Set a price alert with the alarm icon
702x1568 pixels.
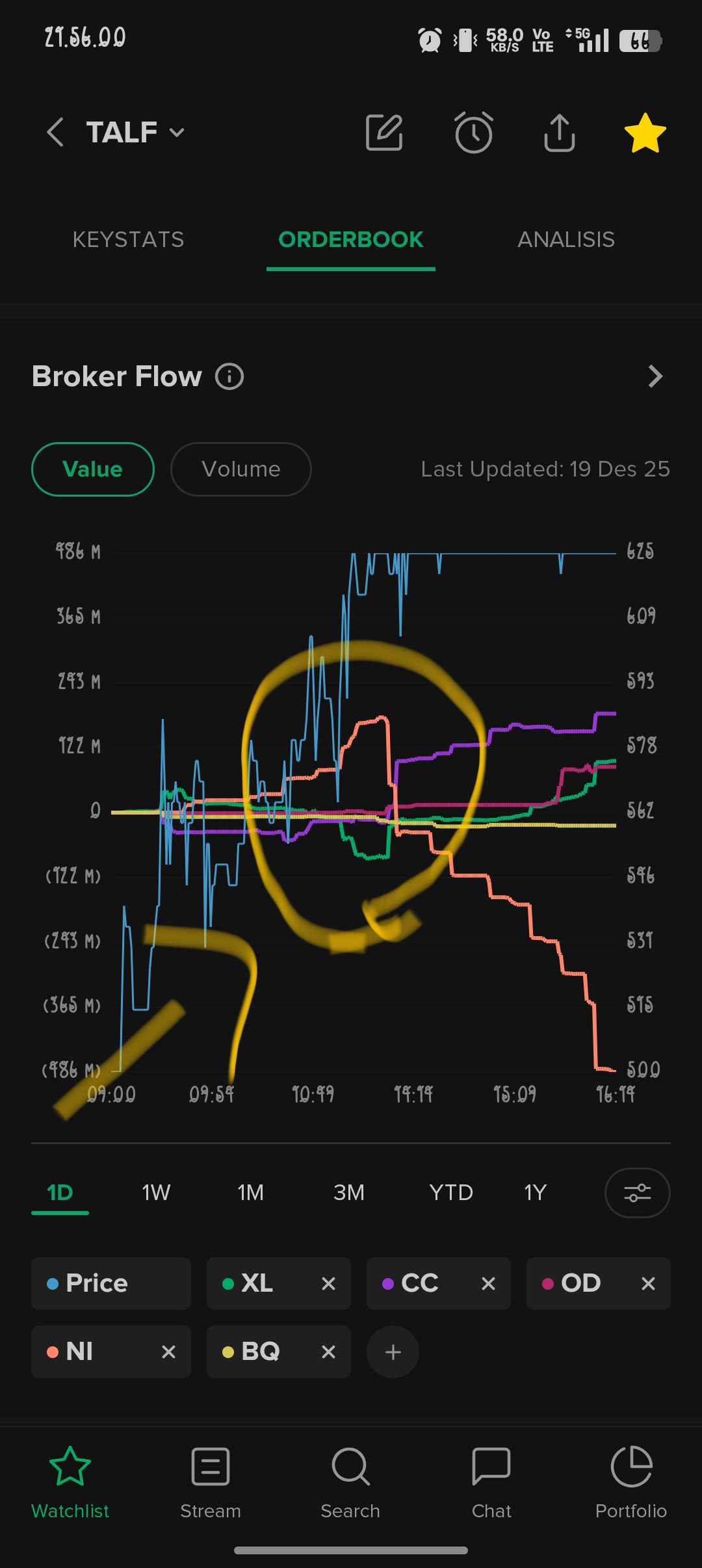pyautogui.click(x=473, y=133)
